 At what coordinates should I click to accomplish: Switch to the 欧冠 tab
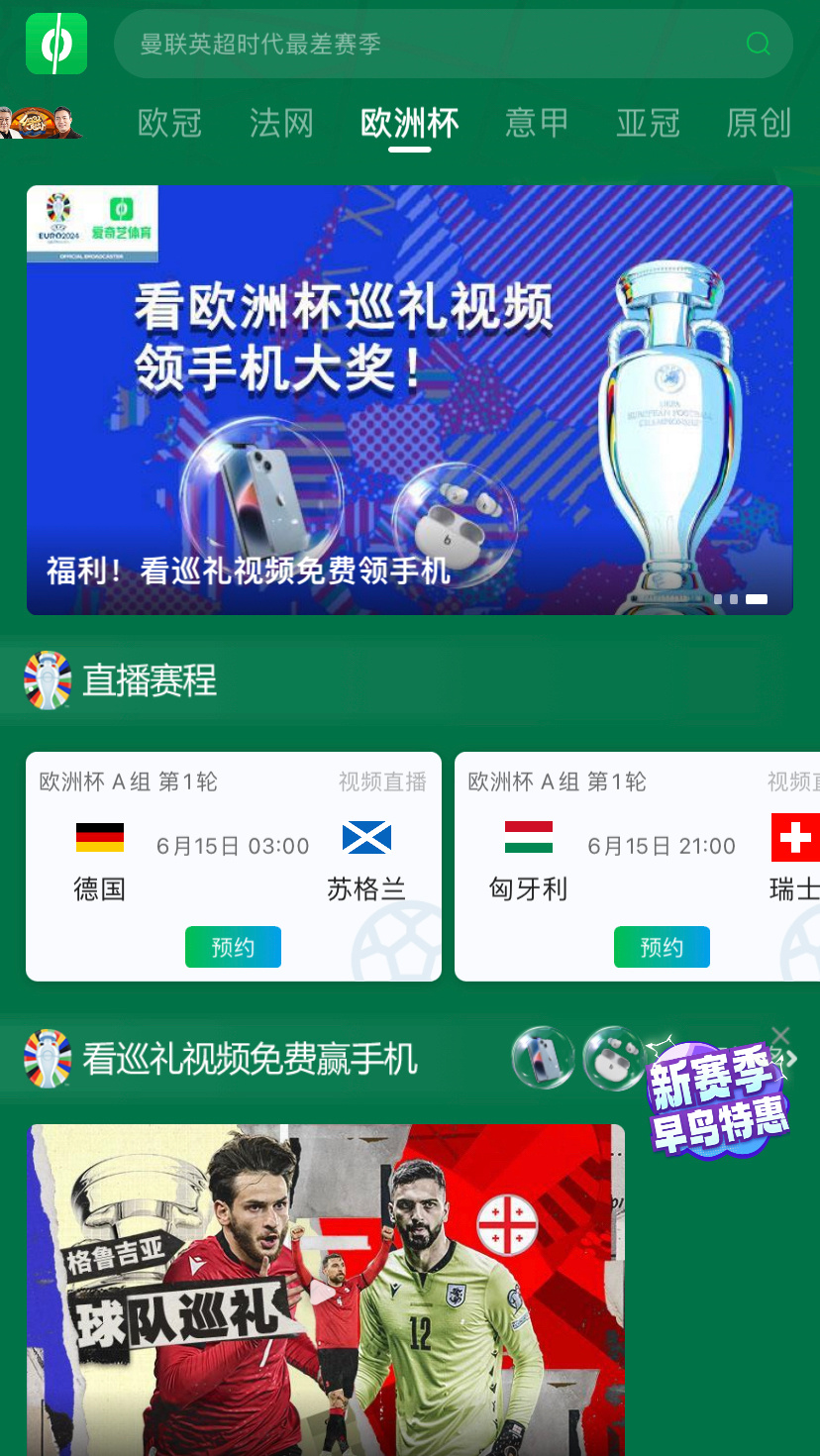click(x=169, y=123)
